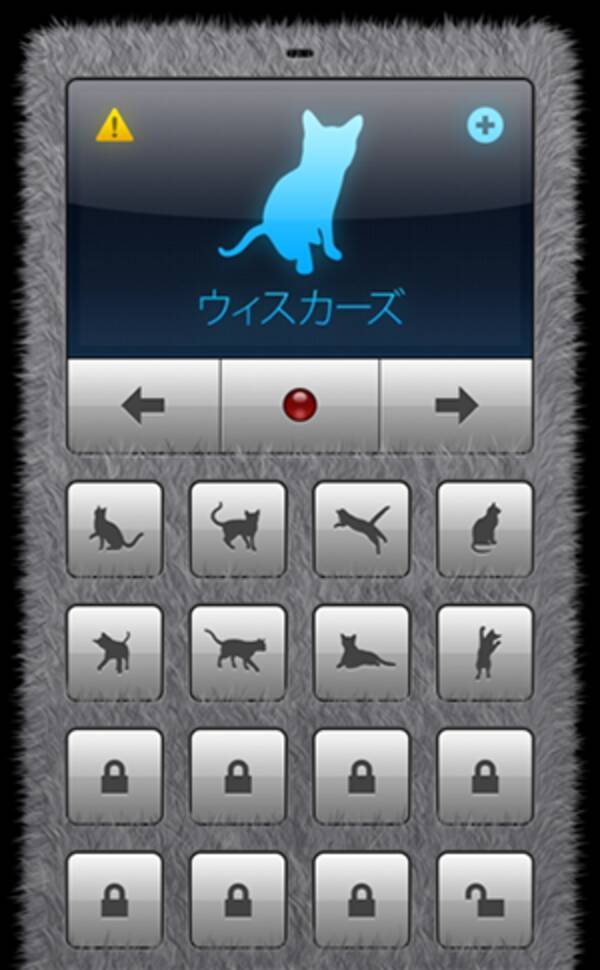Tap the yellow warning triangle icon

pyautogui.click(x=114, y=126)
